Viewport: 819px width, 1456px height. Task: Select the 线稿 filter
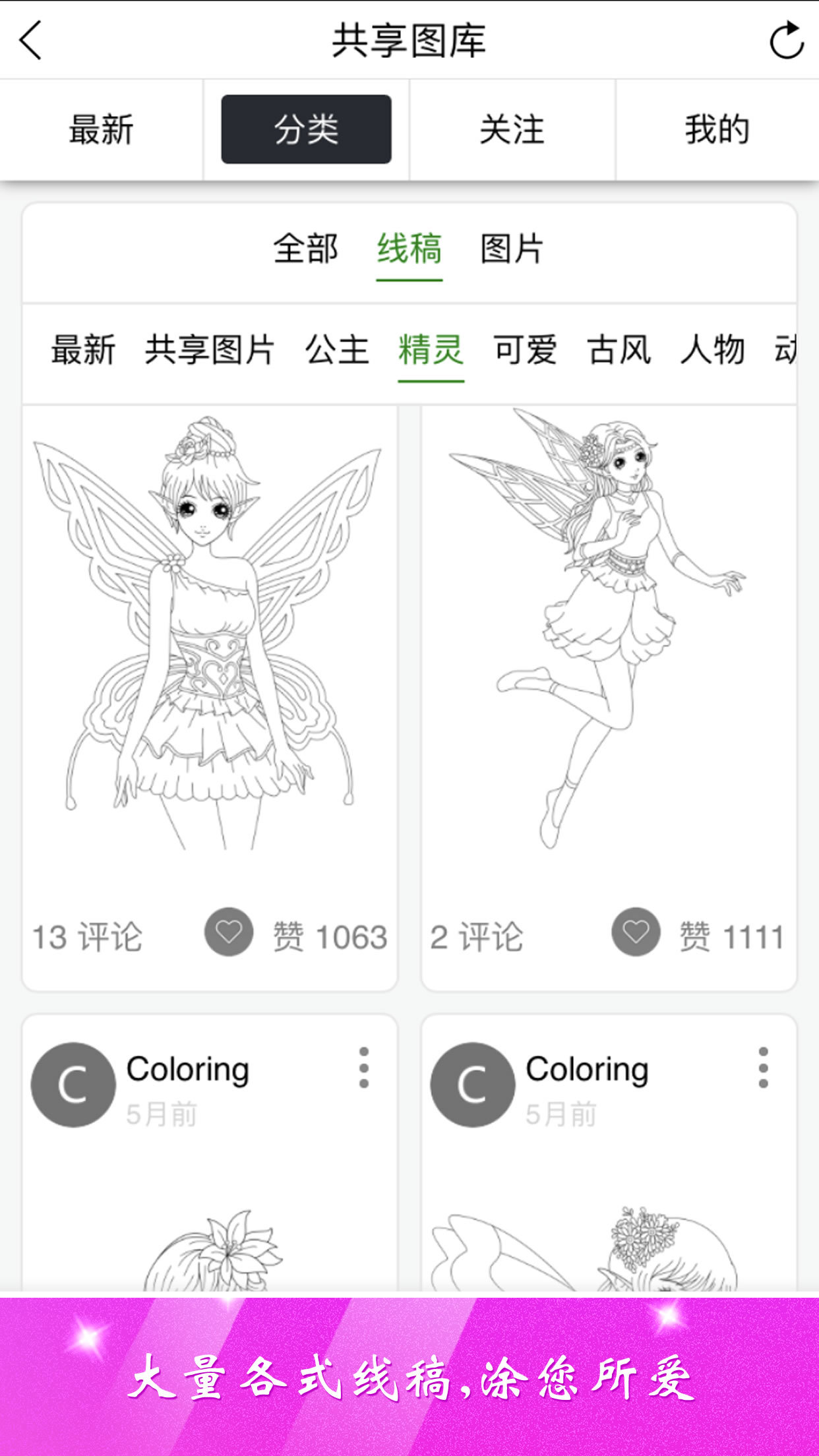click(x=409, y=249)
